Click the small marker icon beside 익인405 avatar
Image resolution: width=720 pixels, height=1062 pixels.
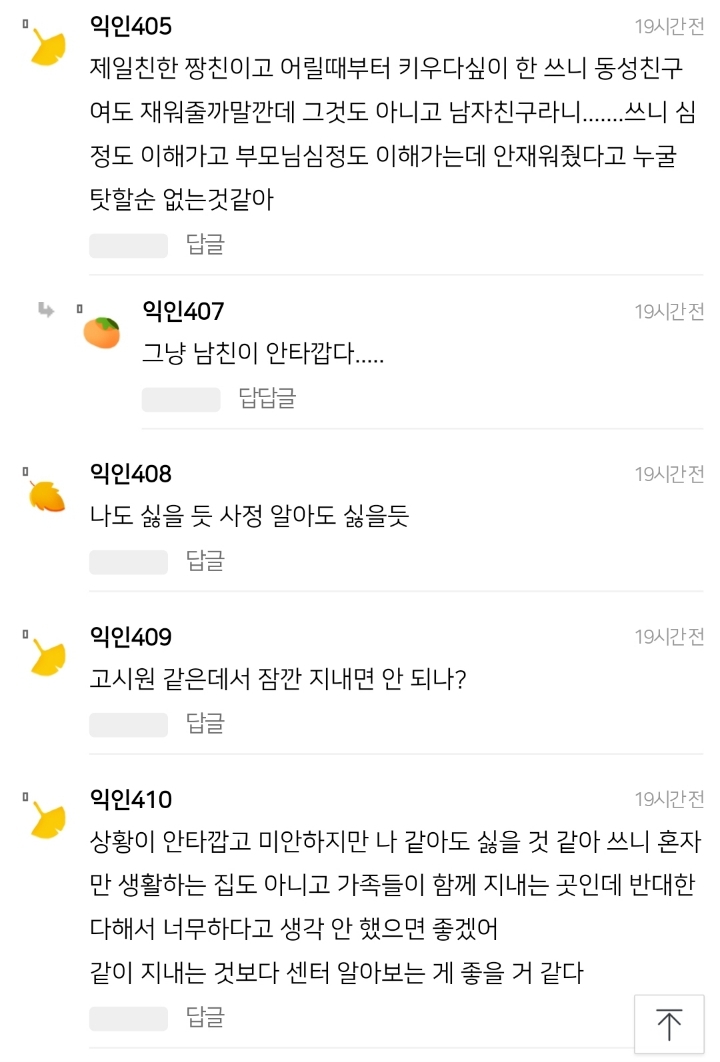25,23
